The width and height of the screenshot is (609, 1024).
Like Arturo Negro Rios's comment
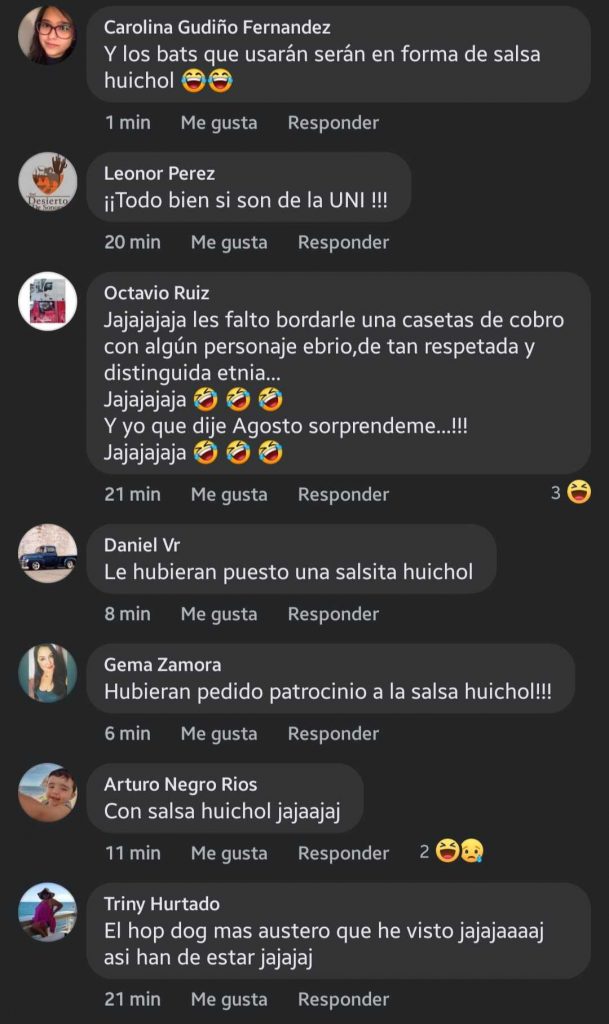coord(229,853)
